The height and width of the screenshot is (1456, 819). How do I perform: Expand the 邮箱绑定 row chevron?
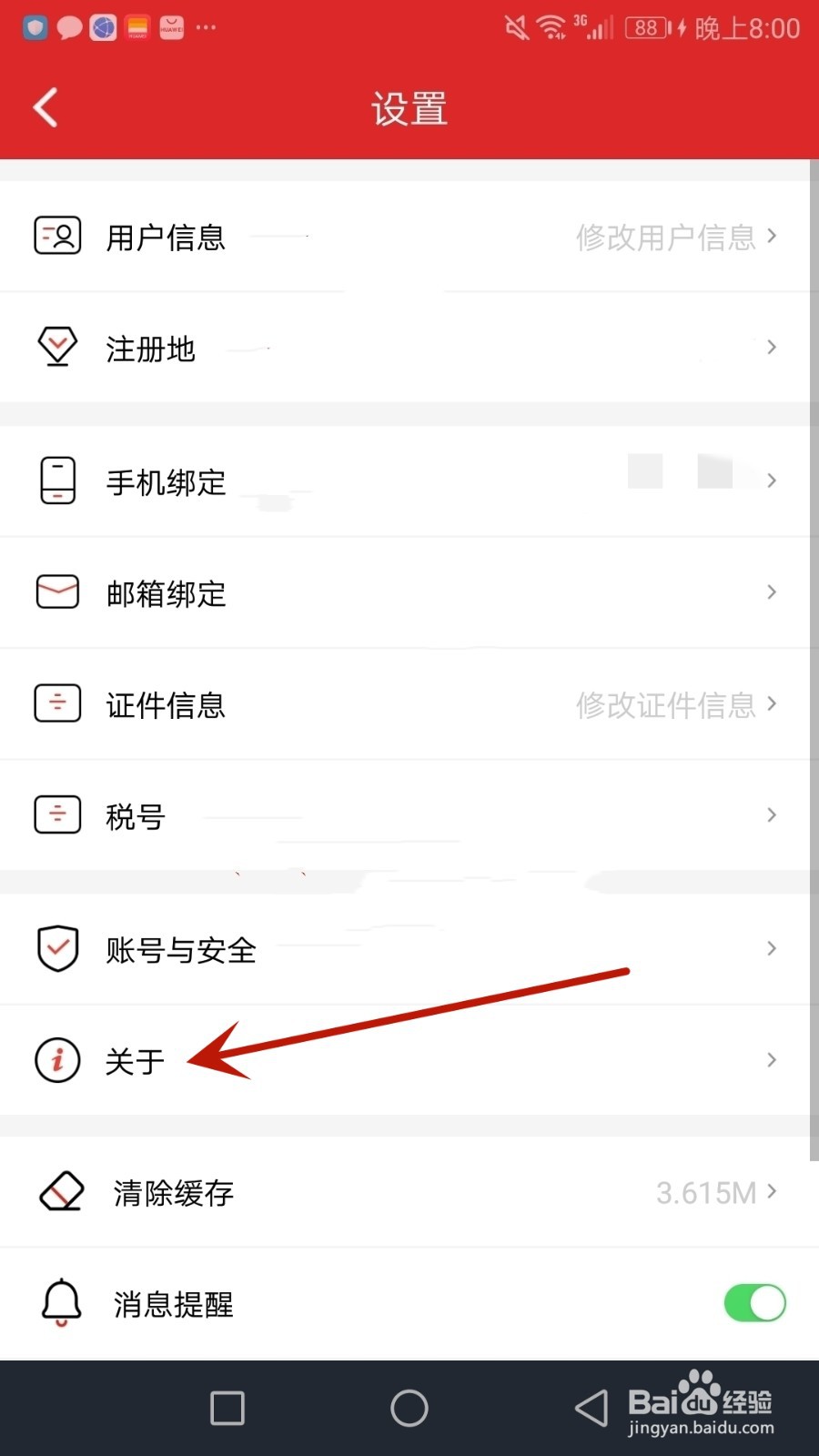click(x=772, y=591)
